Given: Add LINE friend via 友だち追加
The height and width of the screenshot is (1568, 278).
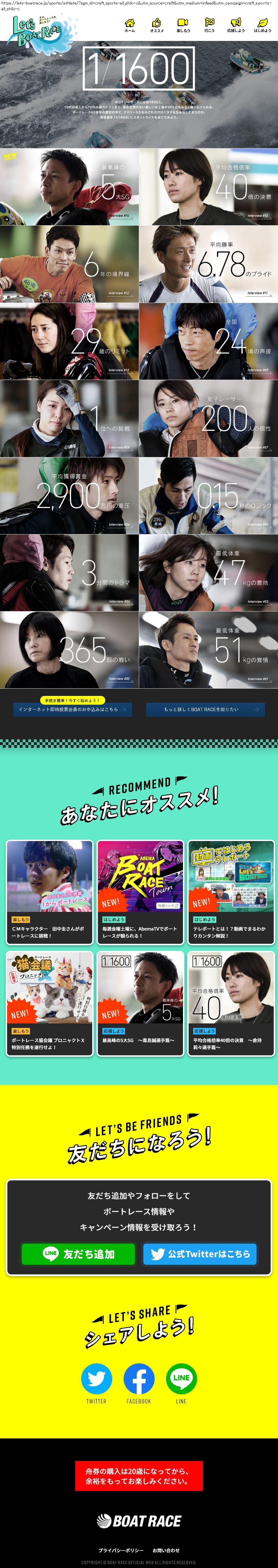Looking at the screenshot, I should pyautogui.click(x=77, y=1254).
